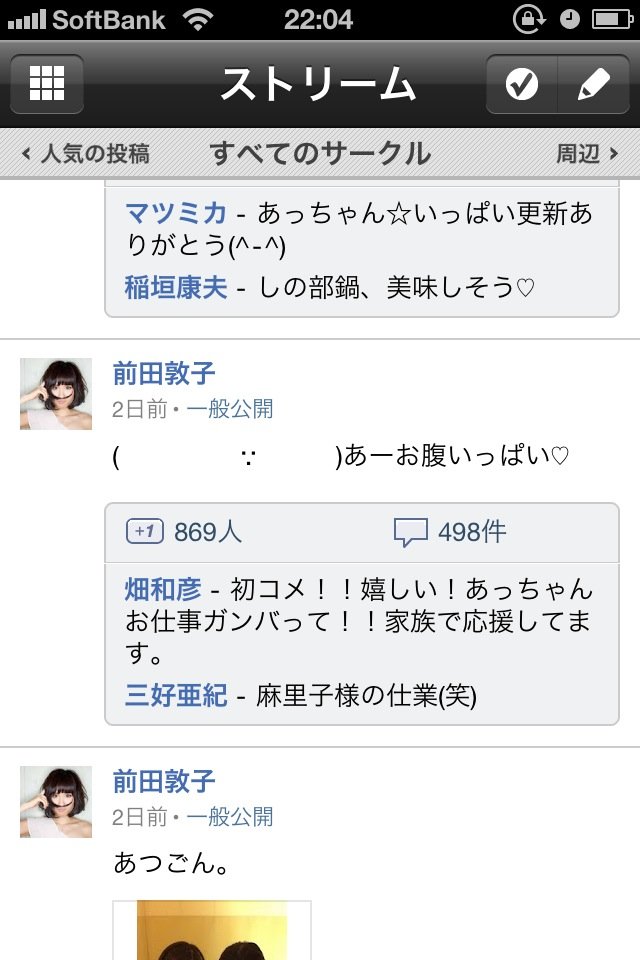The image size is (640, 960).
Task: Open commenter 三好亜紀's profile
Action: [x=175, y=695]
